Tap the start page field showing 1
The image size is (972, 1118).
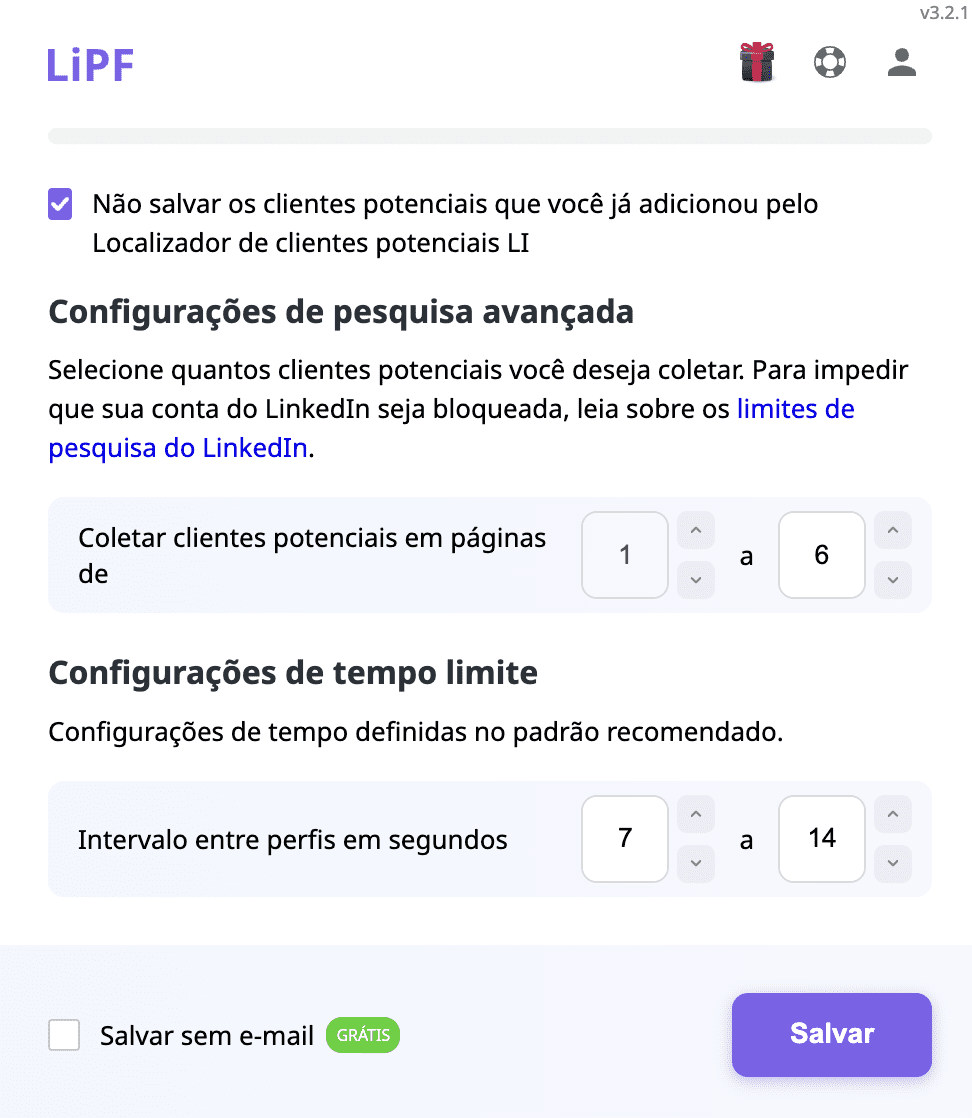[x=625, y=555]
